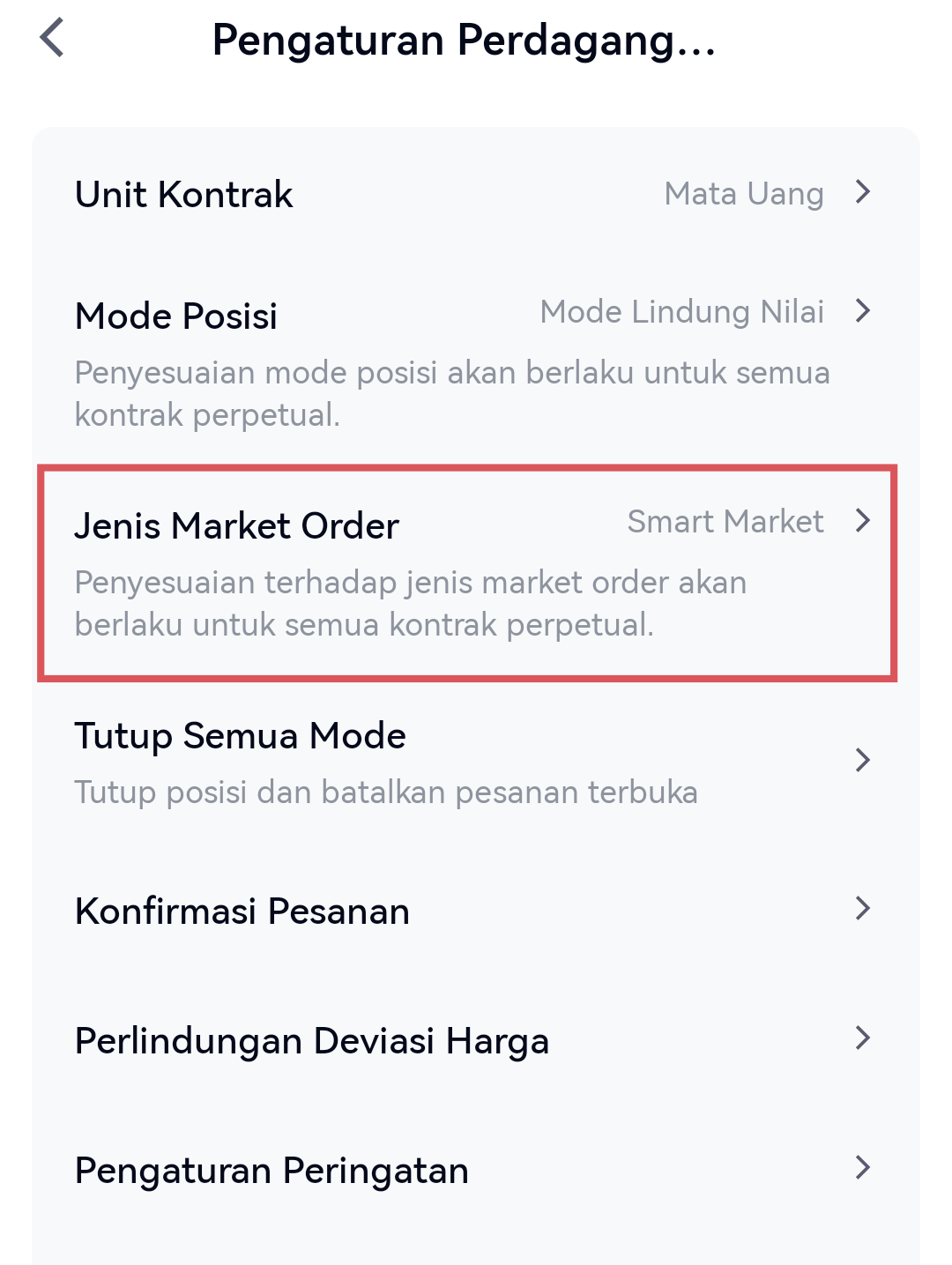
Task: Go back using the header arrow
Action: (53, 39)
